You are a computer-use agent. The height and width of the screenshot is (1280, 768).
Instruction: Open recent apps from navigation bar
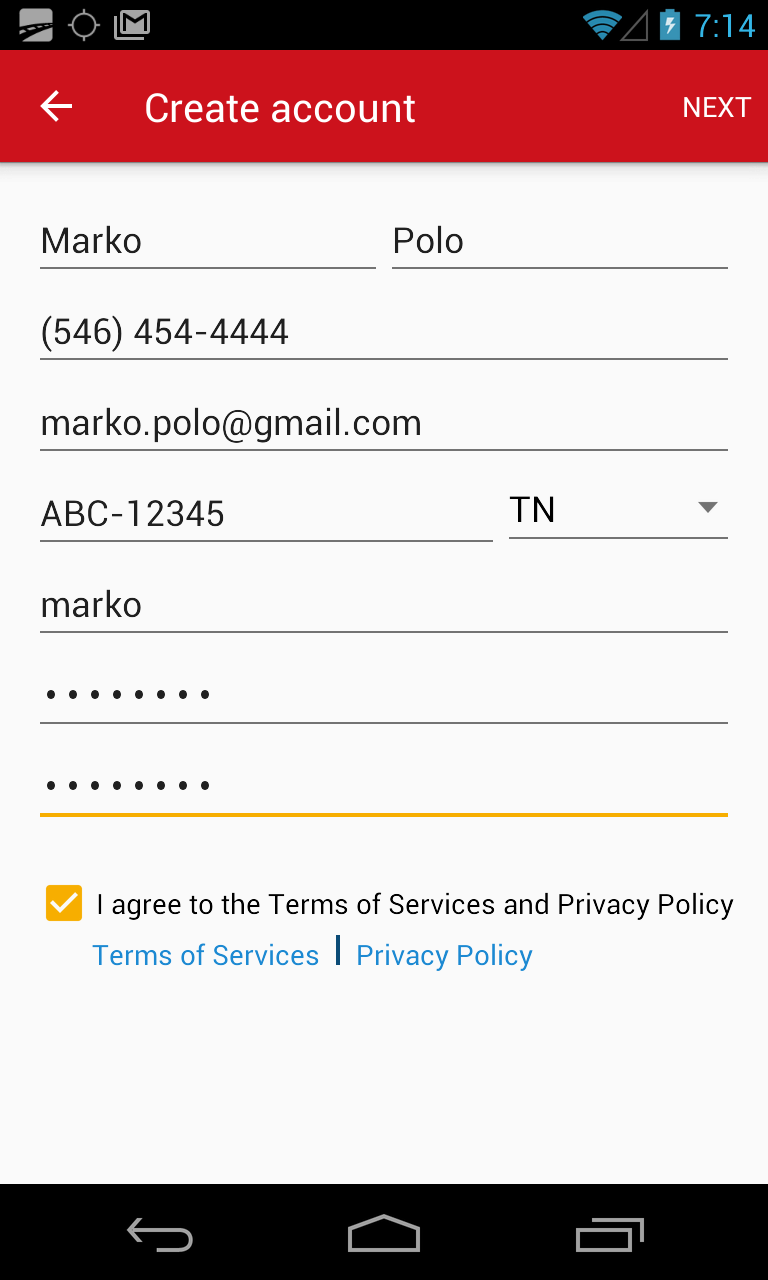pyautogui.click(x=610, y=1234)
